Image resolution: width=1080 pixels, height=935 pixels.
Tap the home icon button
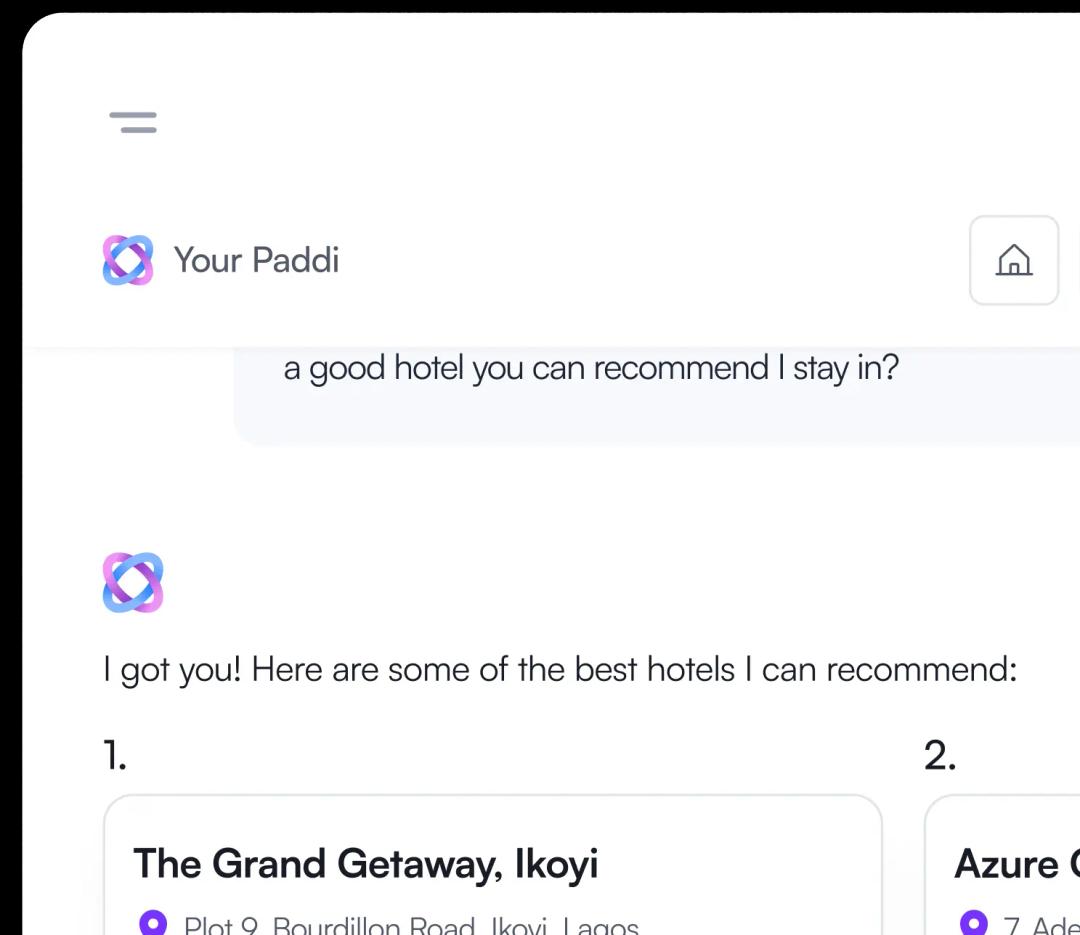click(x=1013, y=260)
